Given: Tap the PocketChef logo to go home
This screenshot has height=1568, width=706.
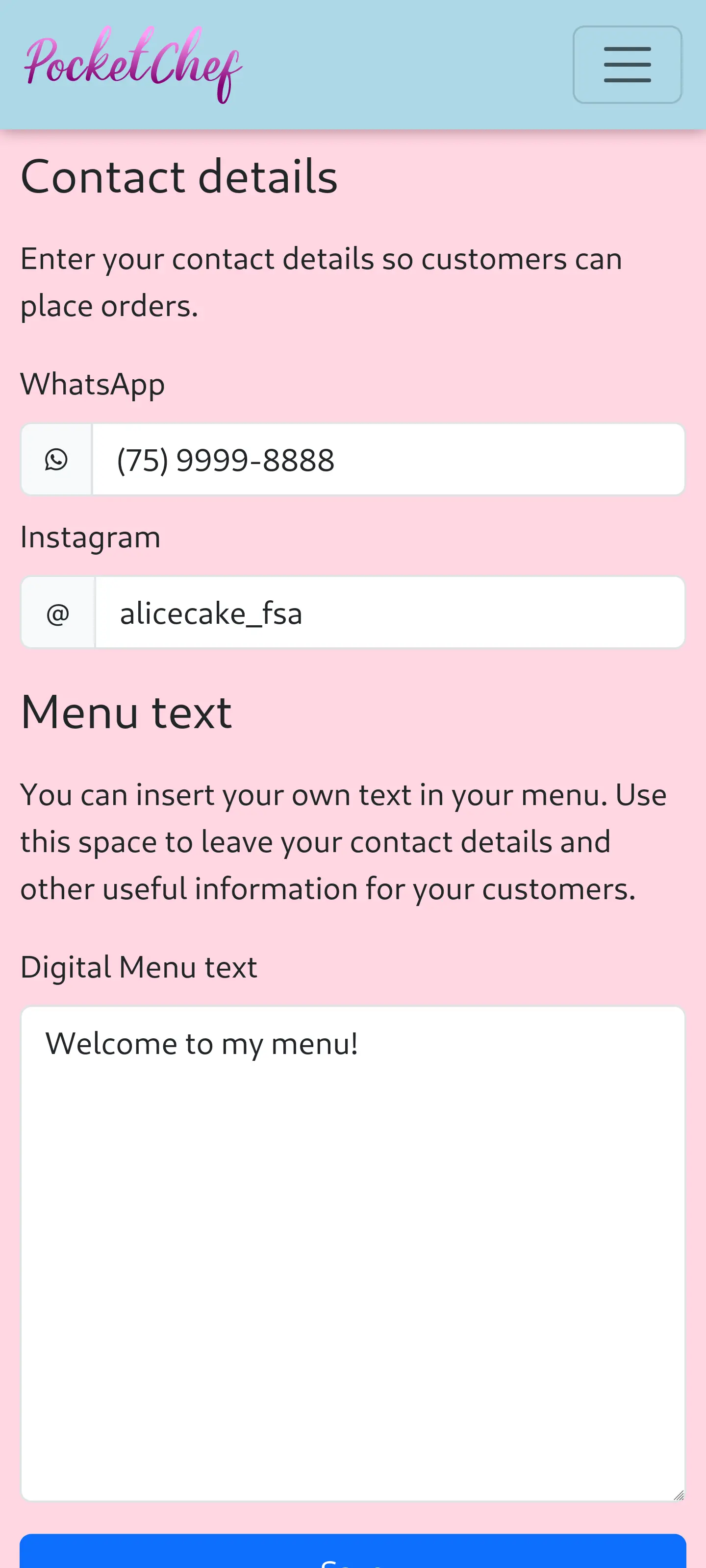Looking at the screenshot, I should (133, 65).
